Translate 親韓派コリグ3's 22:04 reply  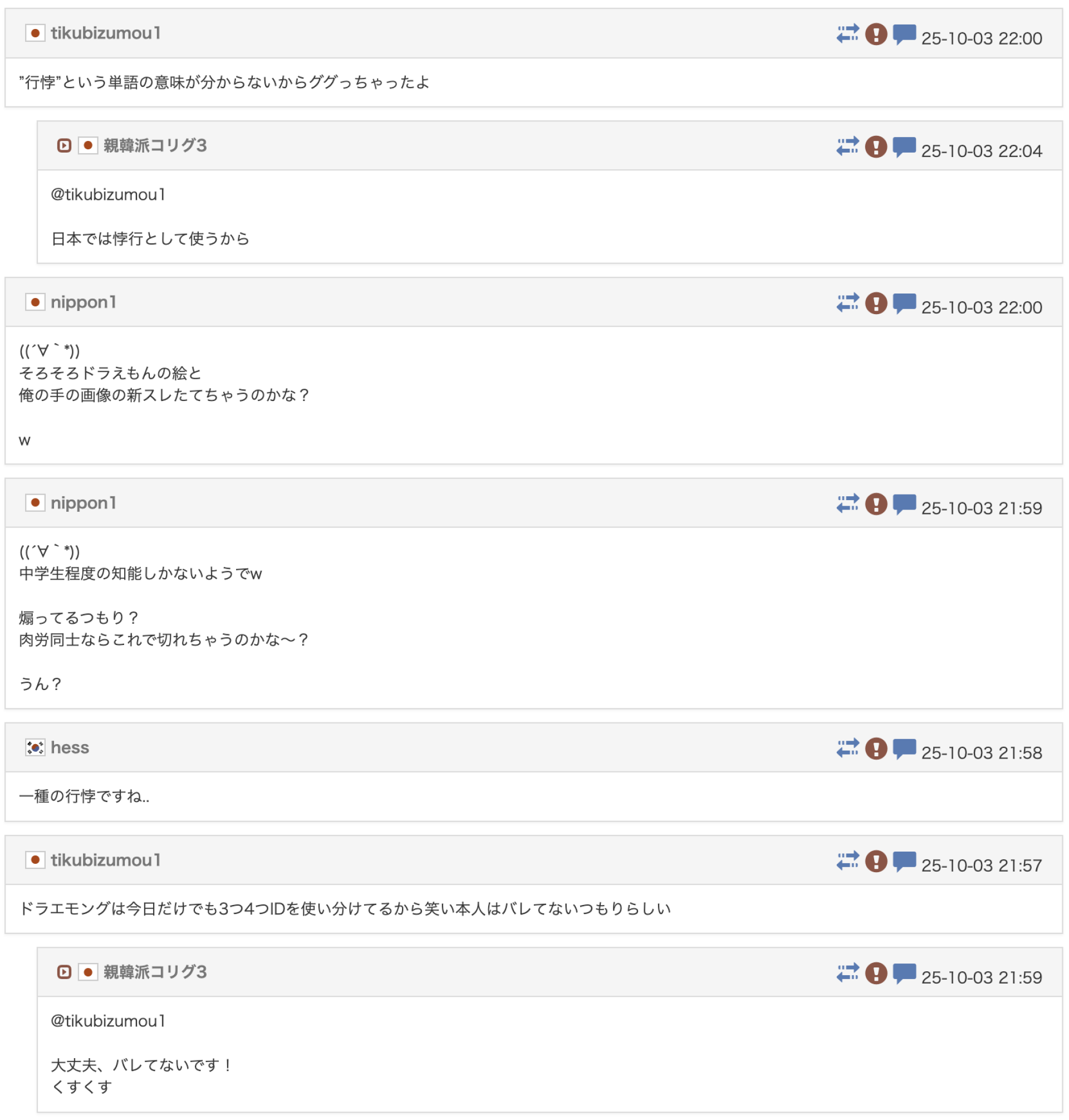point(847,146)
